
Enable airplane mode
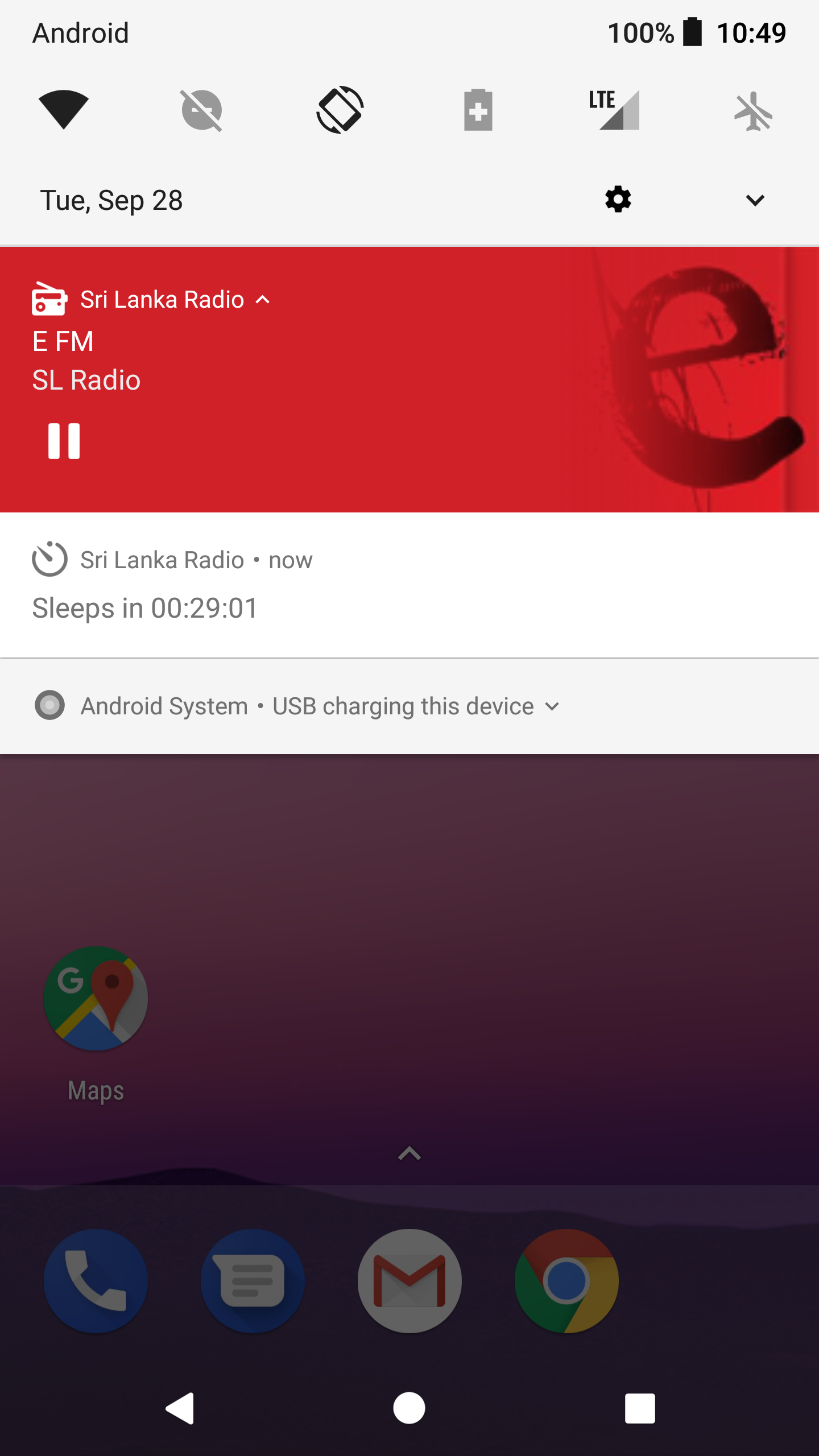[x=754, y=110]
